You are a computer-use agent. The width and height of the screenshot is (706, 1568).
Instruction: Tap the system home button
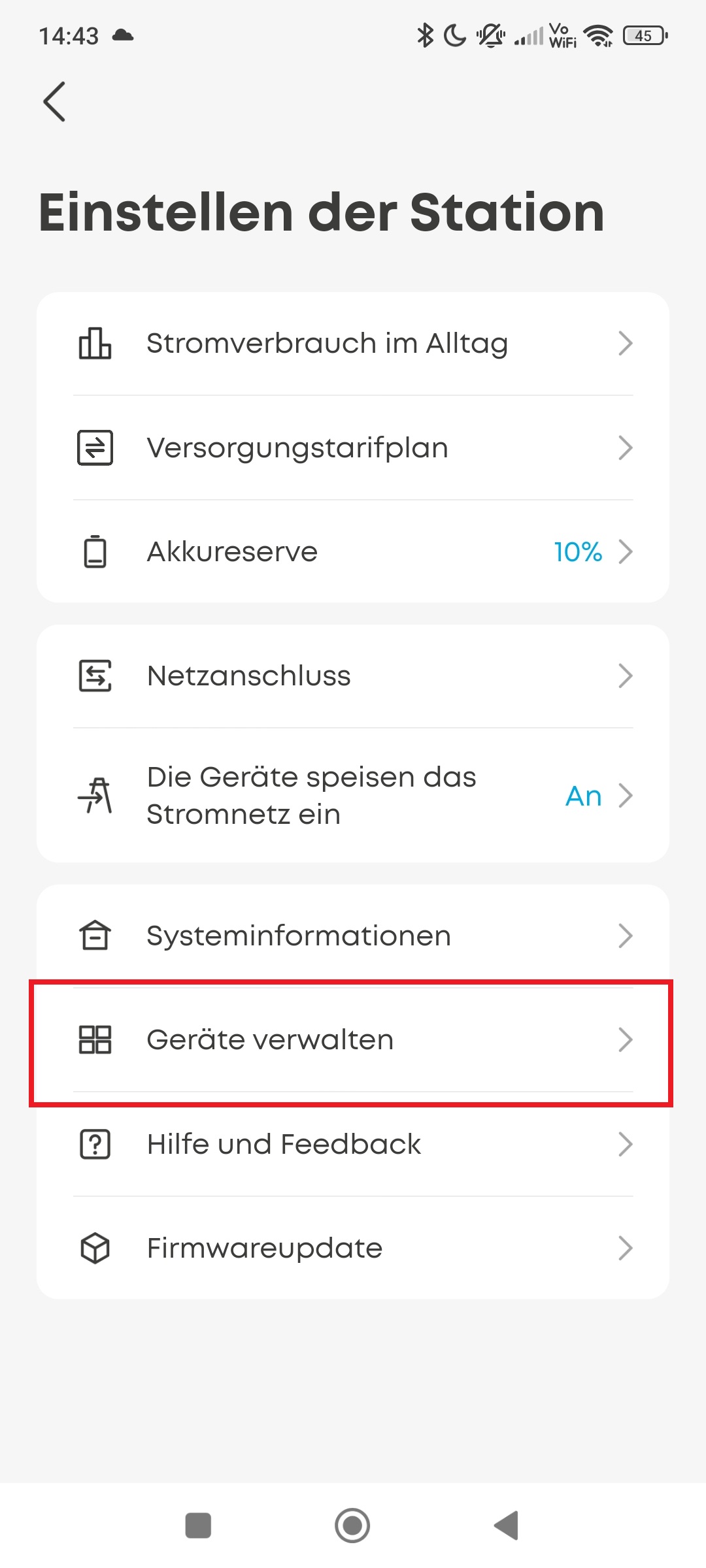(352, 1526)
